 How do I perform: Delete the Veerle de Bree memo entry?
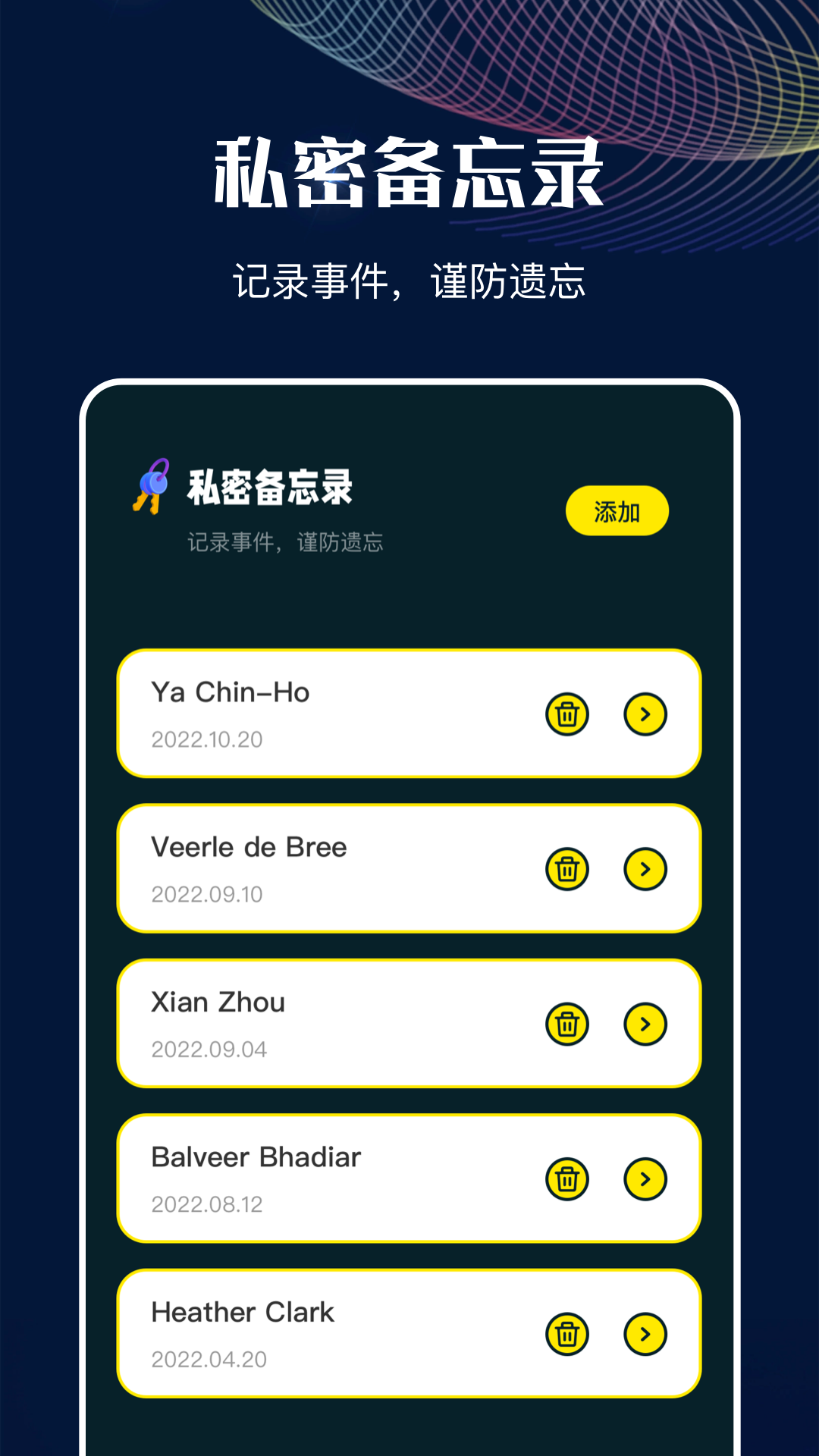568,869
